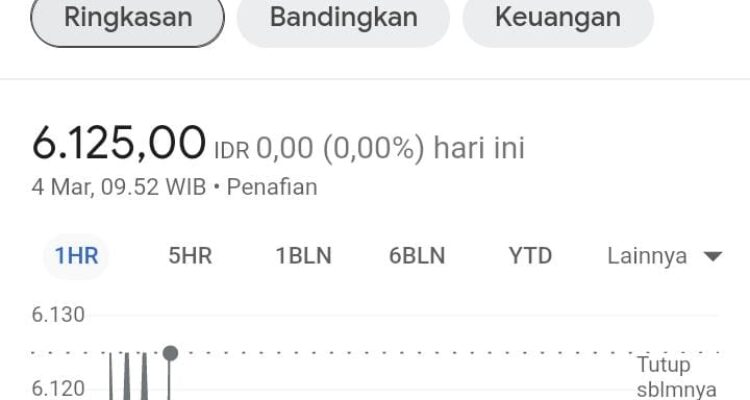View the YTD chart range
This screenshot has height=400, width=750.
[530, 256]
